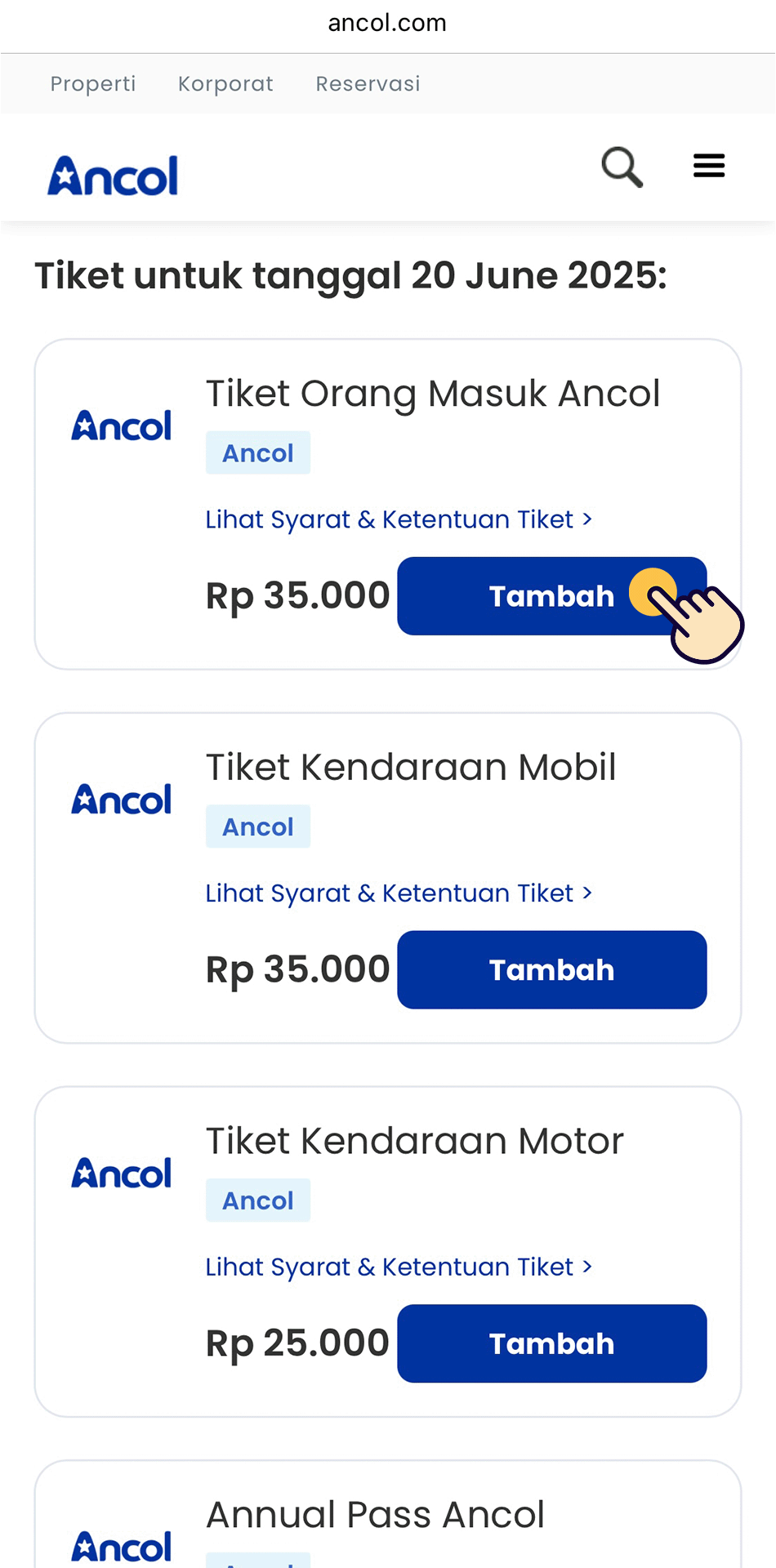Visit the Reservasi link
The height and width of the screenshot is (1568, 776).
[x=368, y=84]
